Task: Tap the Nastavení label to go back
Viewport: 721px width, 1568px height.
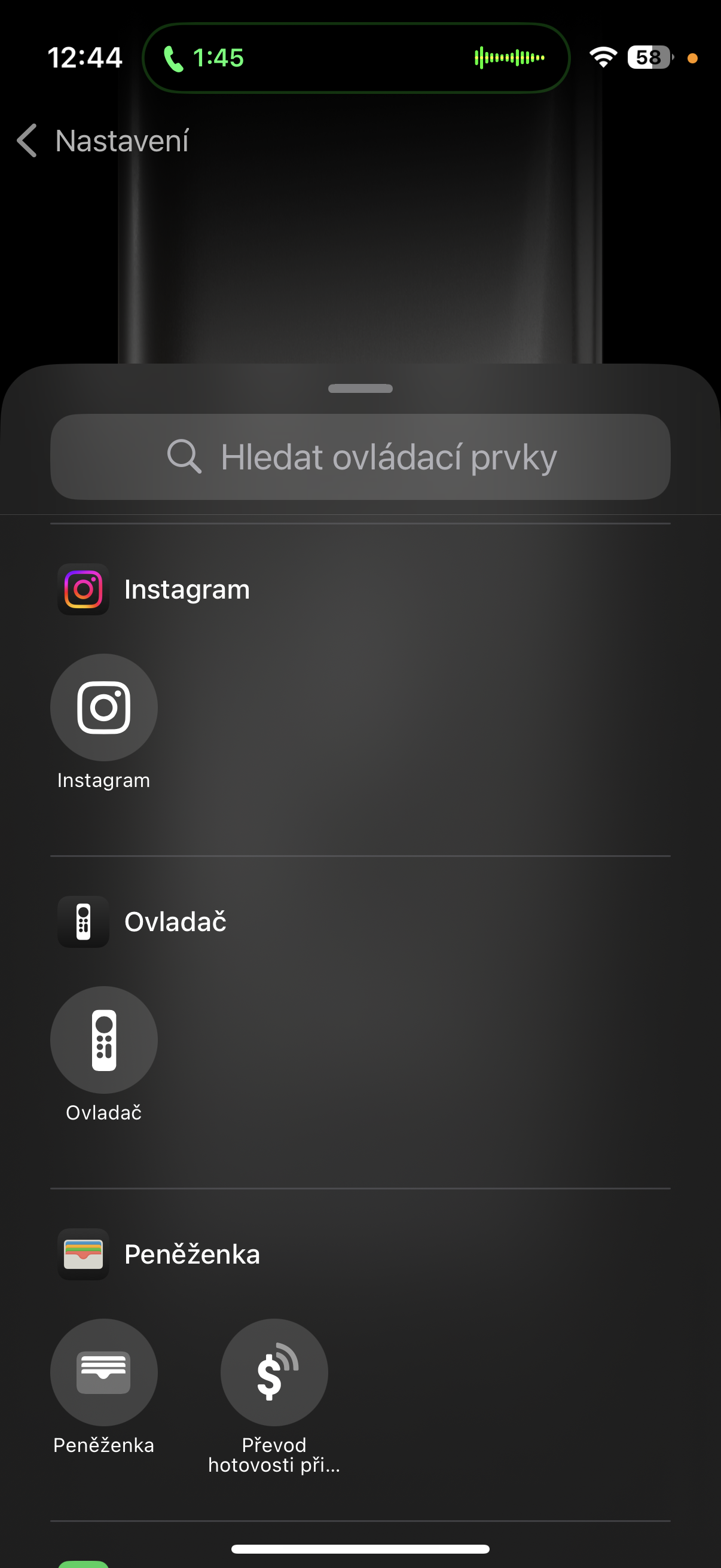Action: (x=121, y=141)
